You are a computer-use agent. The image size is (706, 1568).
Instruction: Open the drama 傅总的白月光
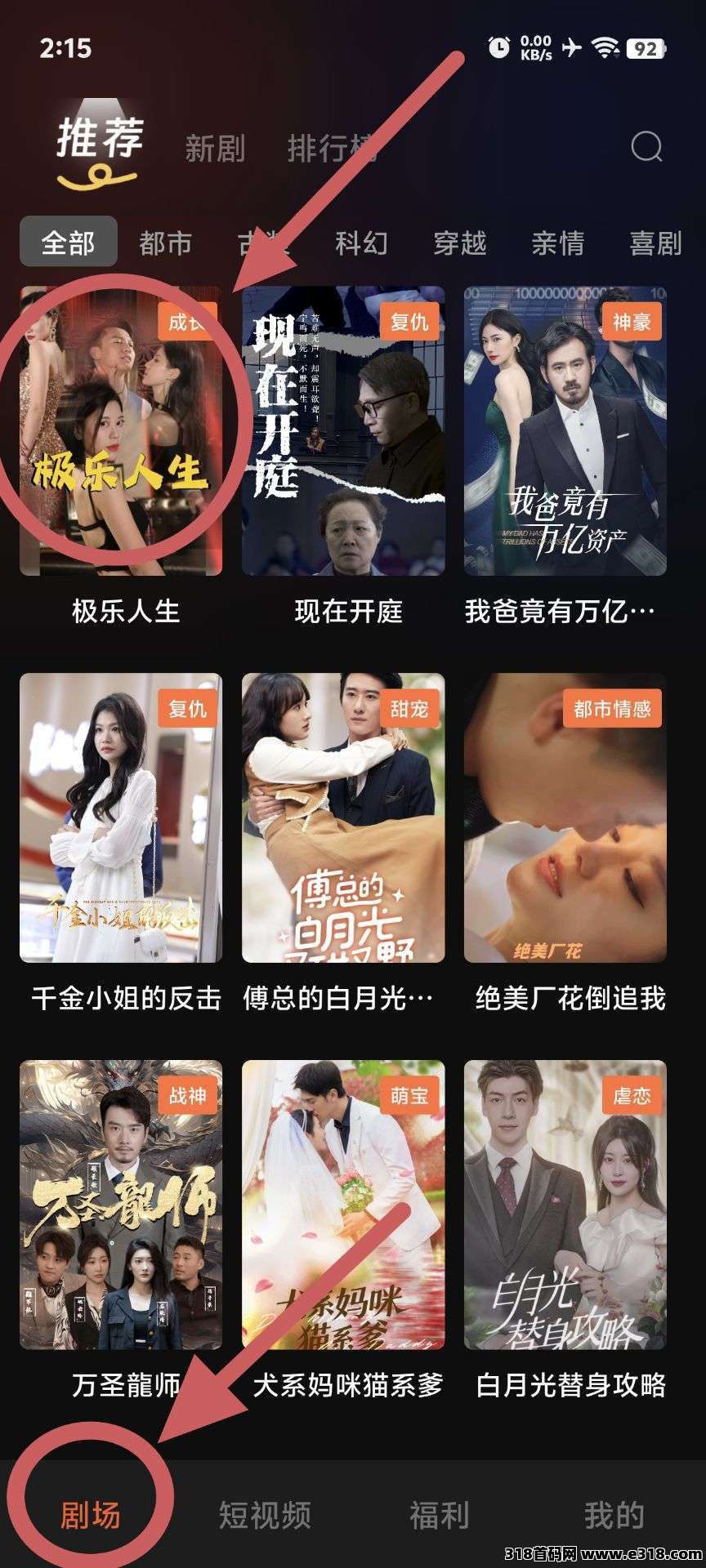coord(343,817)
